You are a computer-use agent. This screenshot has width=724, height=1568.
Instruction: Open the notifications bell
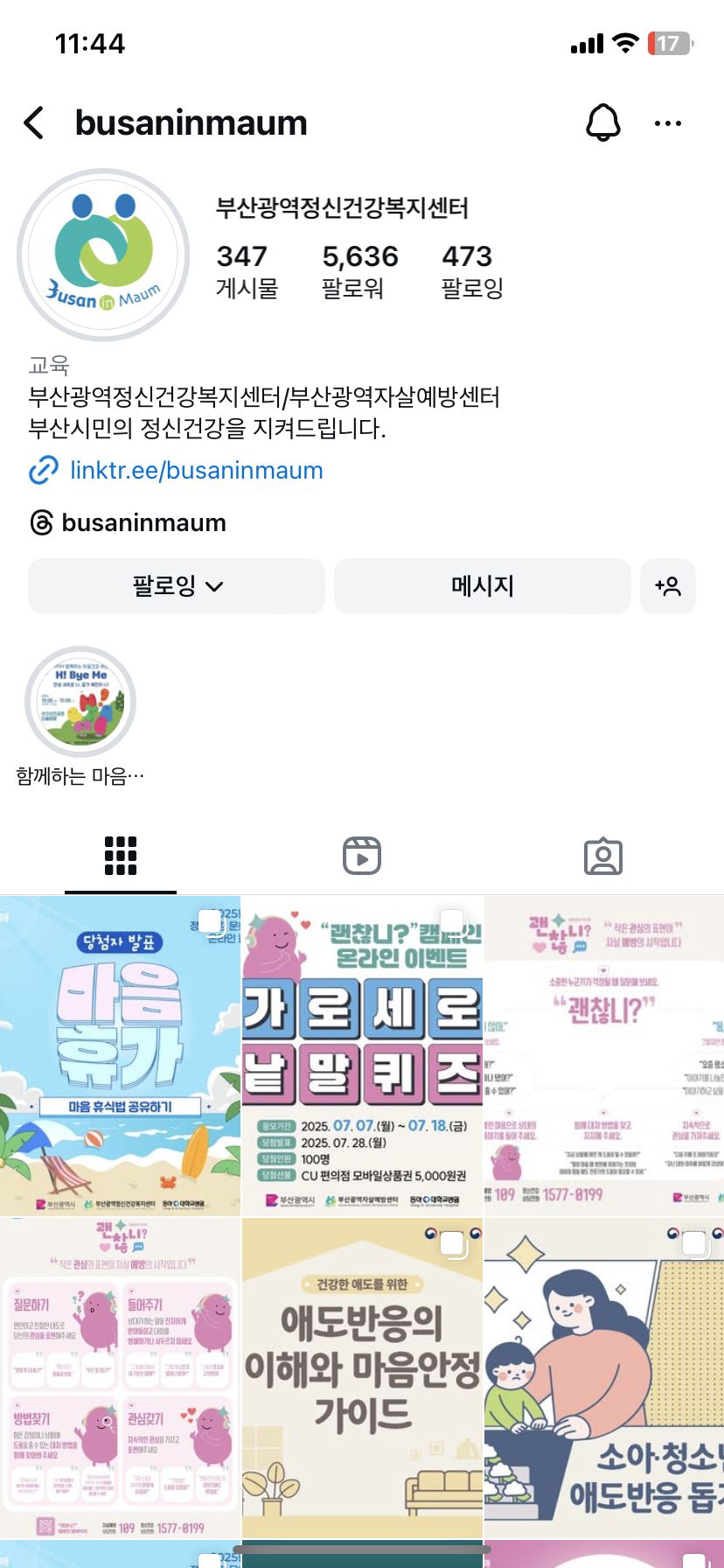coord(602,123)
